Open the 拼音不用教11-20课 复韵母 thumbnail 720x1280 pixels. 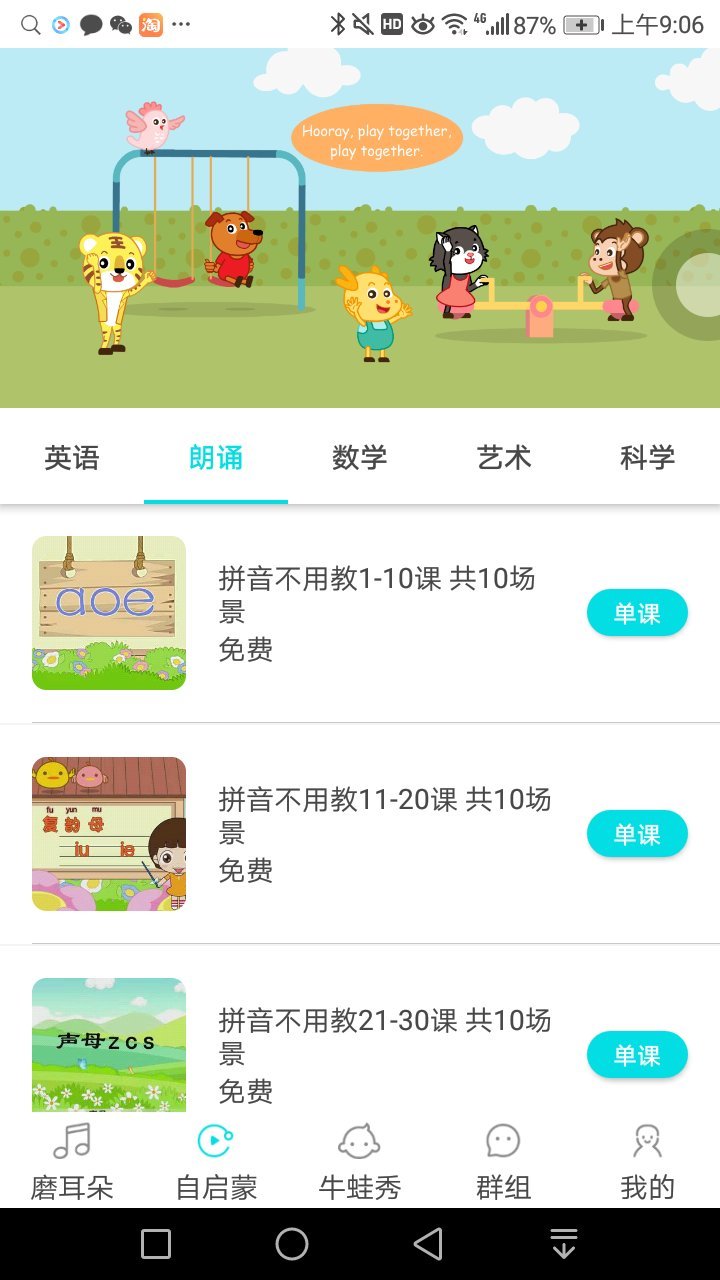point(109,834)
